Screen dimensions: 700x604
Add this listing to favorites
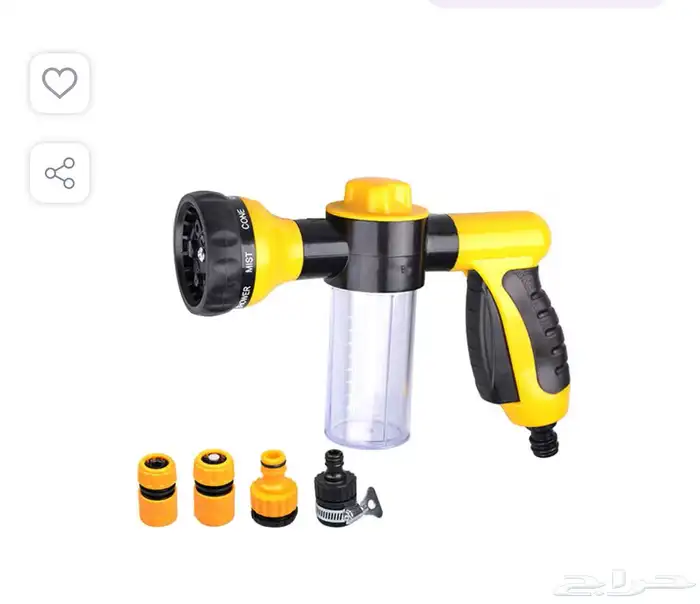pos(60,83)
